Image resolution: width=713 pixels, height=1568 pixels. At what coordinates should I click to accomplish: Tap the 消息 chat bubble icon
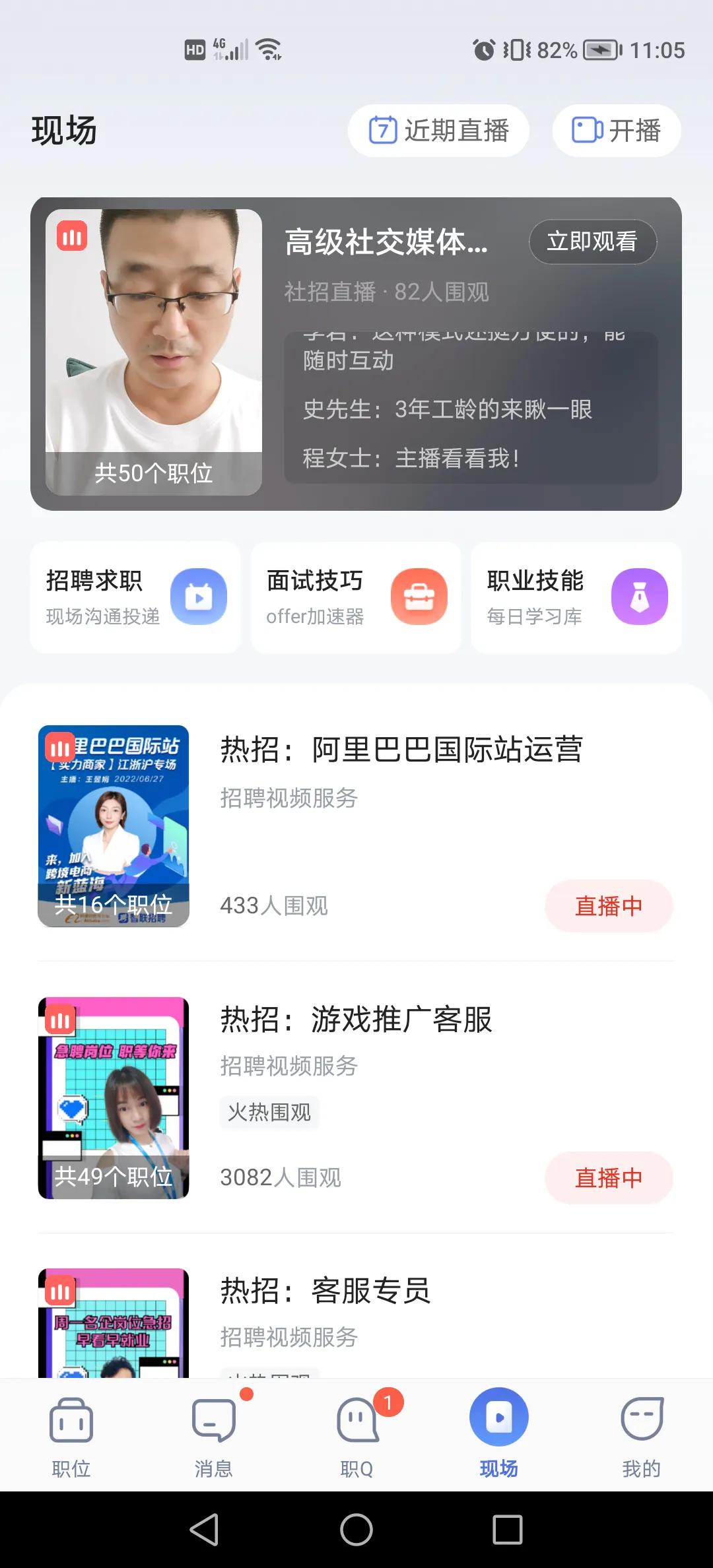[x=214, y=1416]
